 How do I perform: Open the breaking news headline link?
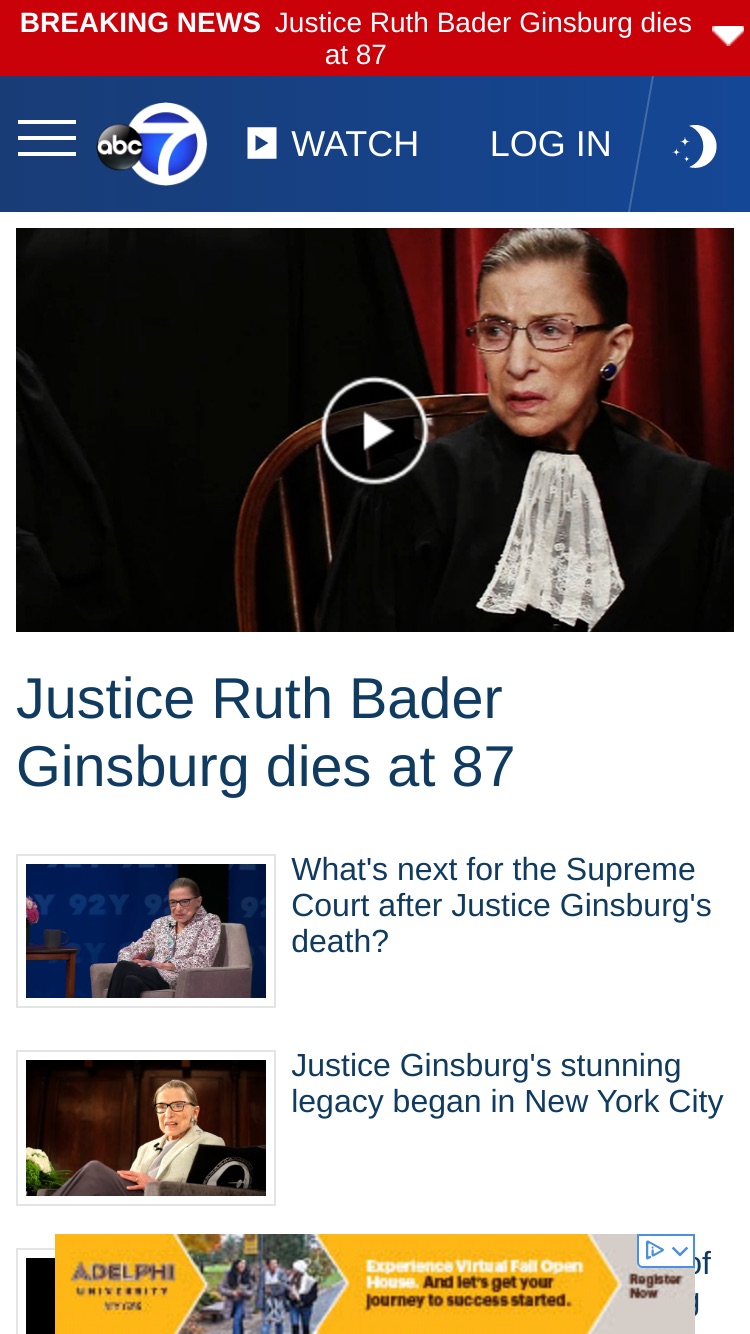tap(483, 38)
